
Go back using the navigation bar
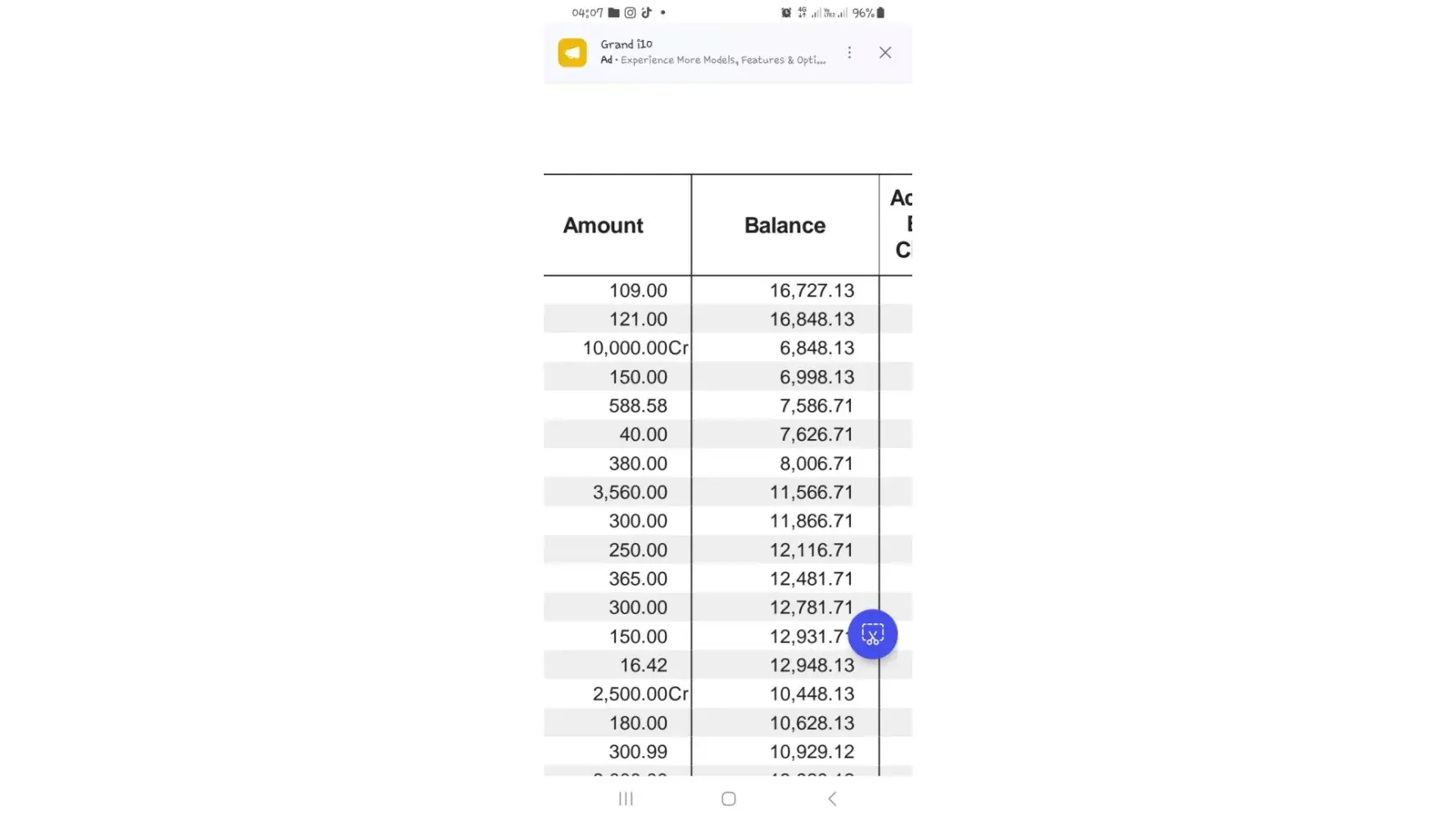tap(832, 799)
